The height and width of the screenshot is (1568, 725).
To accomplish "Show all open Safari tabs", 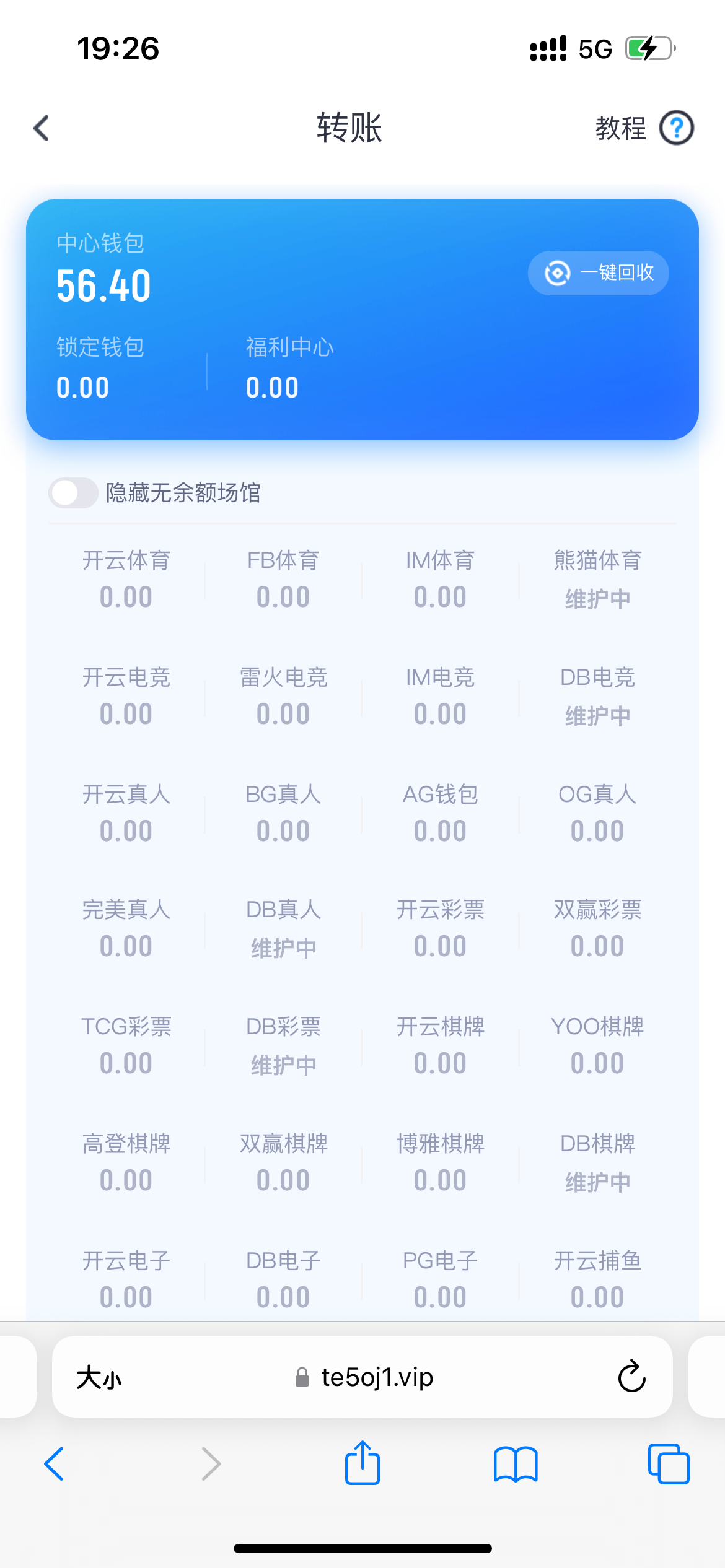I will 669,1465.
